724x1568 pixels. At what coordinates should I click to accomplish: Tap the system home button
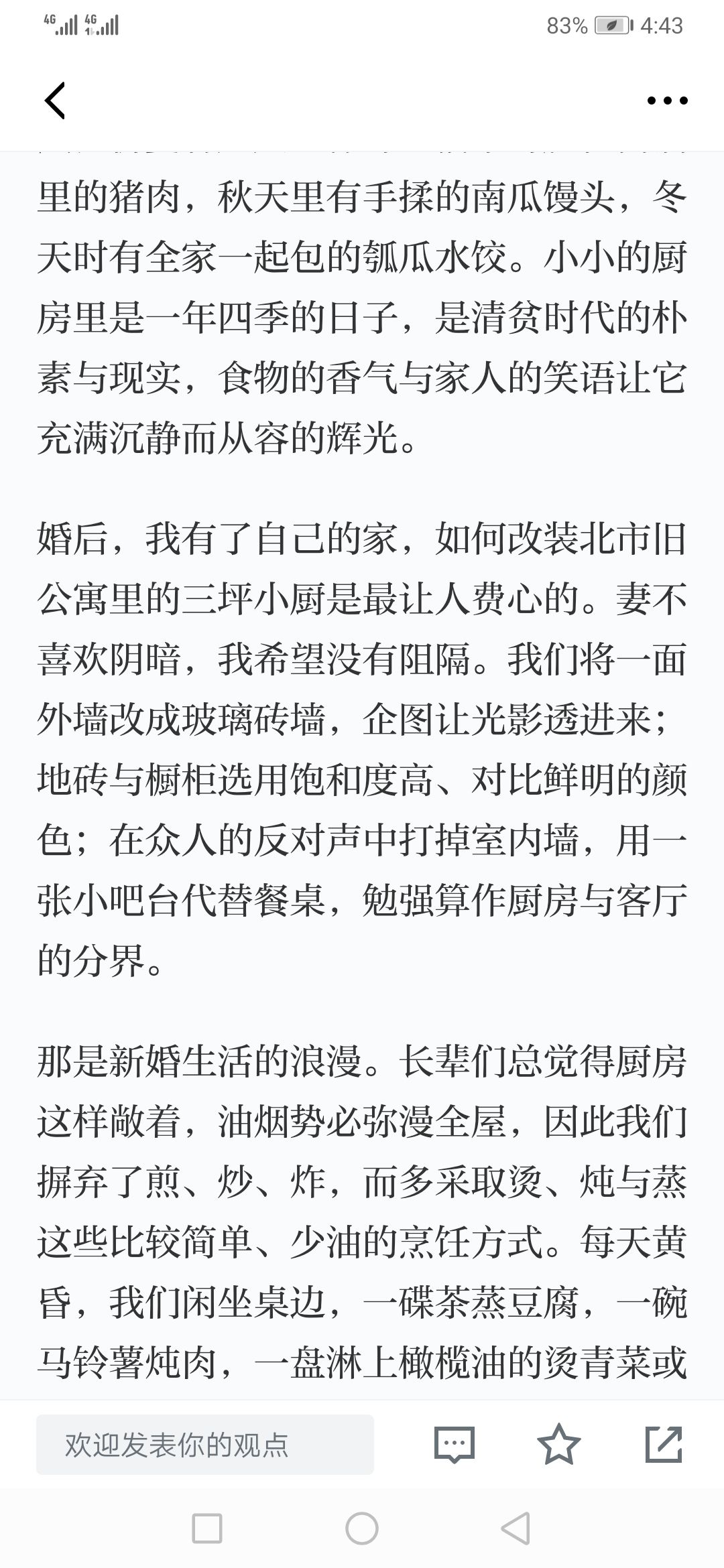(362, 1530)
